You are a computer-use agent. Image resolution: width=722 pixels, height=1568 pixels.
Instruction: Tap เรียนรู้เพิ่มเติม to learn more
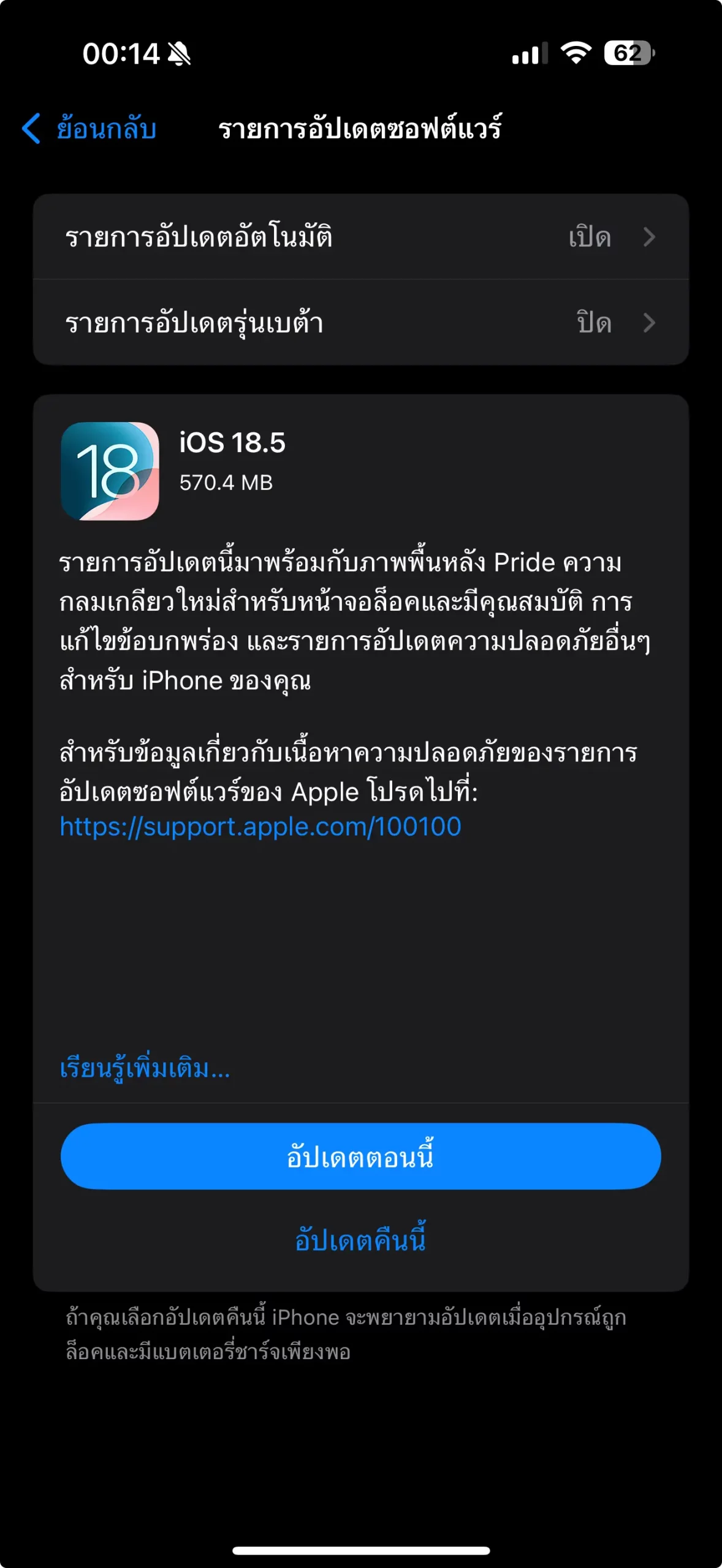145,1068
